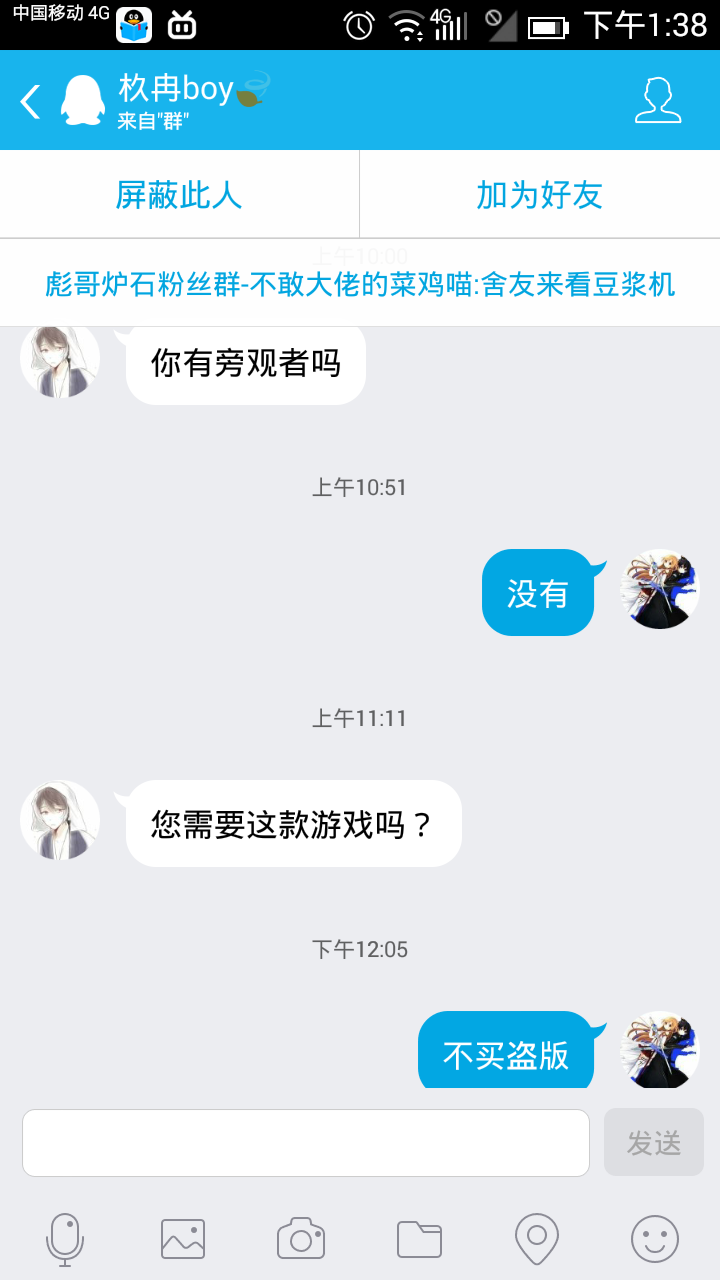Open the file folder icon
This screenshot has width=720, height=1280.
pyautogui.click(x=419, y=1239)
